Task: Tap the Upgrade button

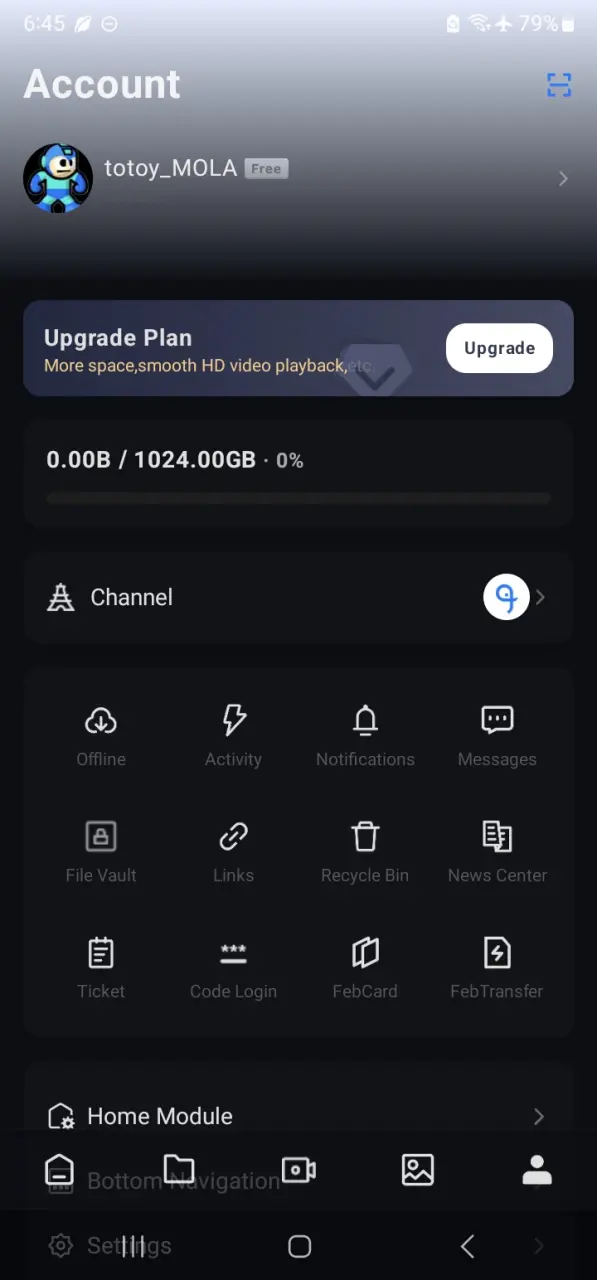Action: tap(499, 348)
